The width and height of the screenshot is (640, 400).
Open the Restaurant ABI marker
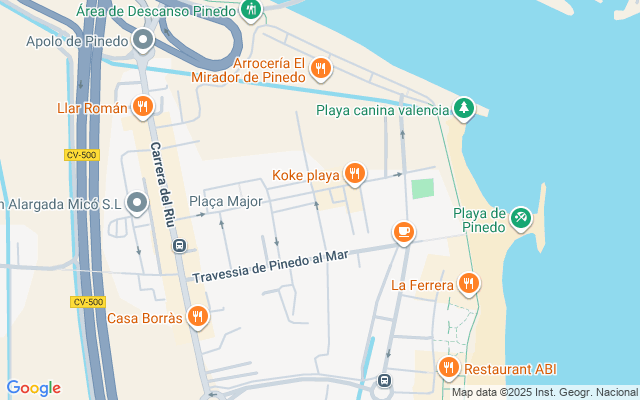pos(448,368)
